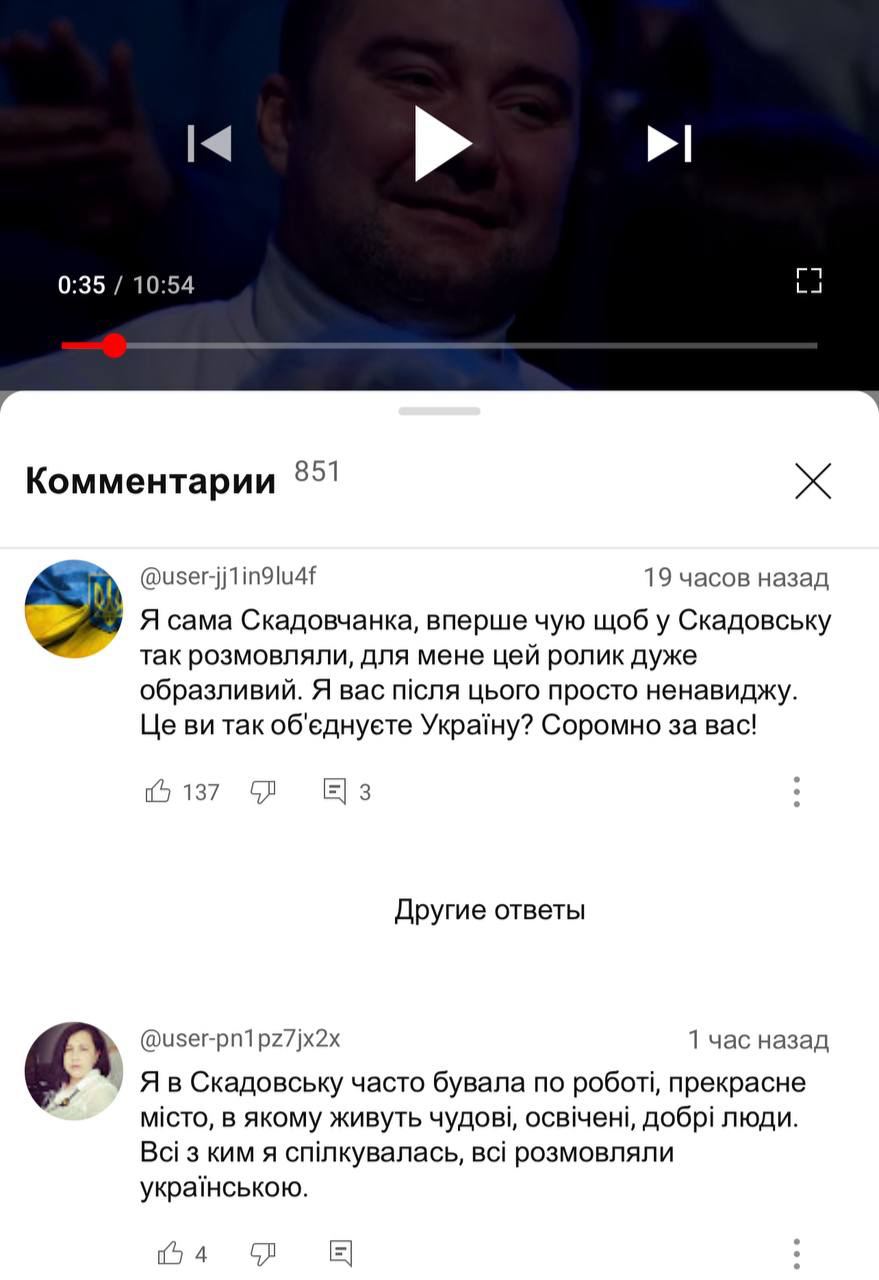Enter fullscreen mode
The width and height of the screenshot is (879, 1280).
pyautogui.click(x=808, y=281)
